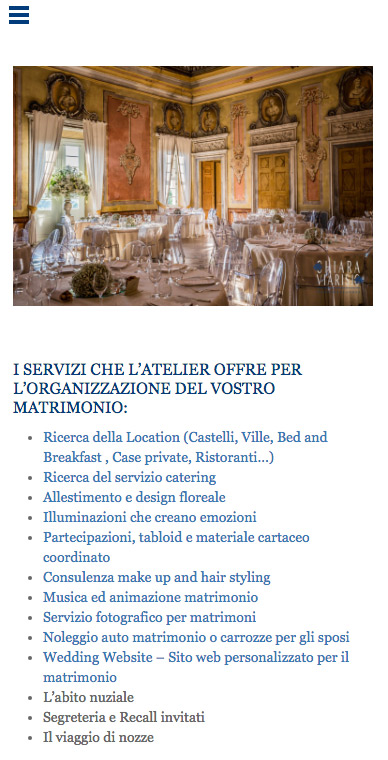The image size is (388, 760).
Task: Open Ricerca del servizio catering link
Action: point(129,477)
